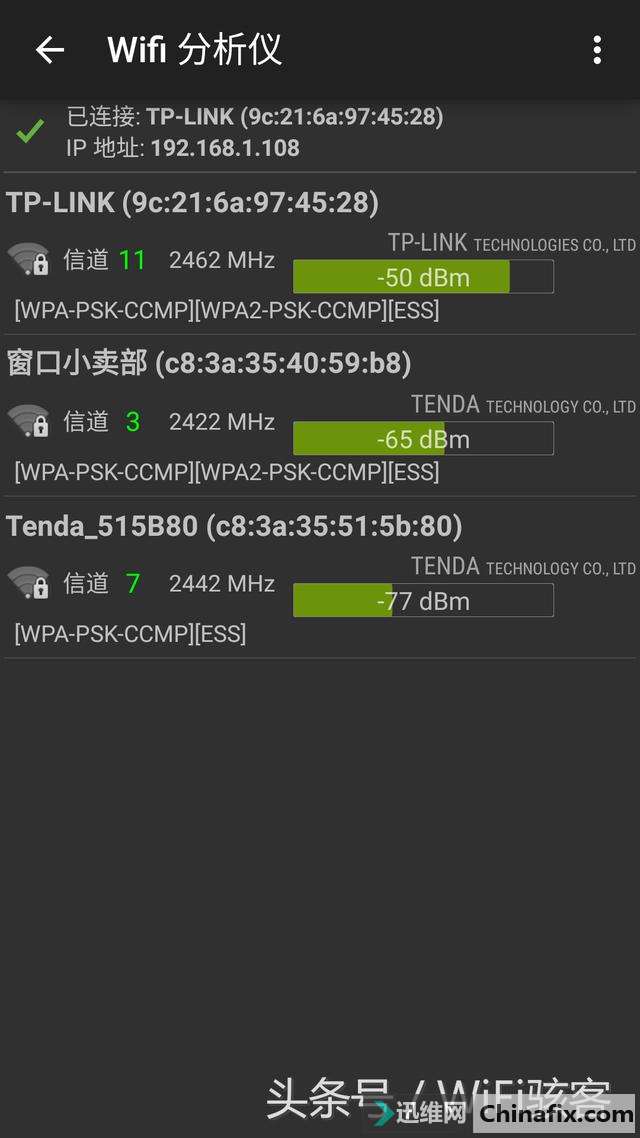640x1138 pixels.
Task: Select the 窗口小卖部 network row
Action: [320, 415]
